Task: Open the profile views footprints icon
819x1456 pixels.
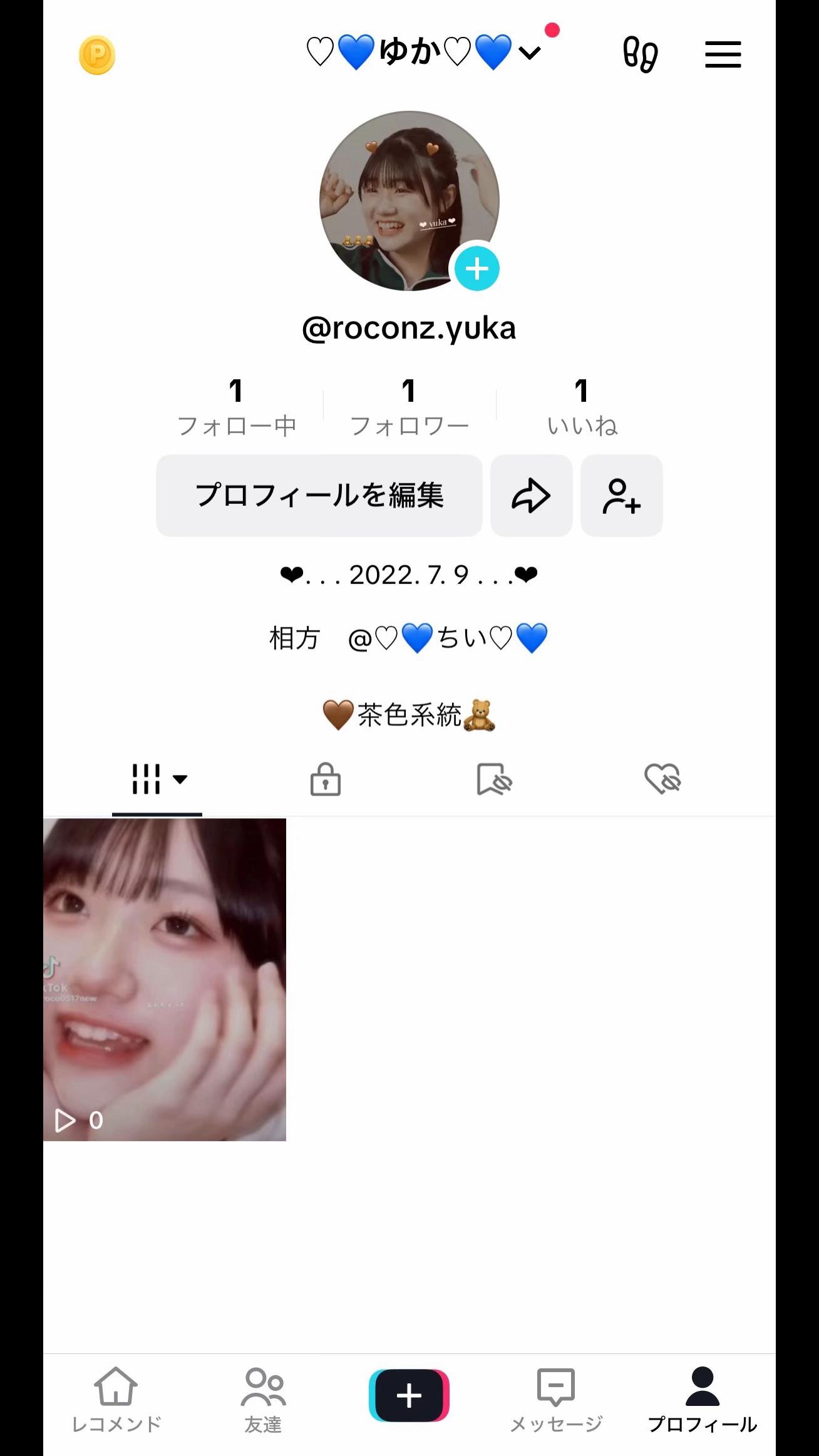Action: (x=640, y=55)
